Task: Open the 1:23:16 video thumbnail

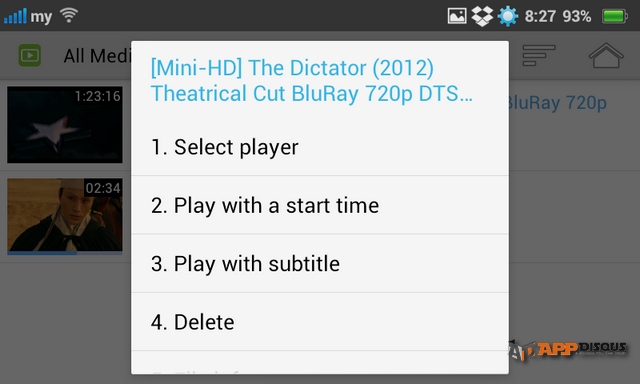Action: (64, 124)
